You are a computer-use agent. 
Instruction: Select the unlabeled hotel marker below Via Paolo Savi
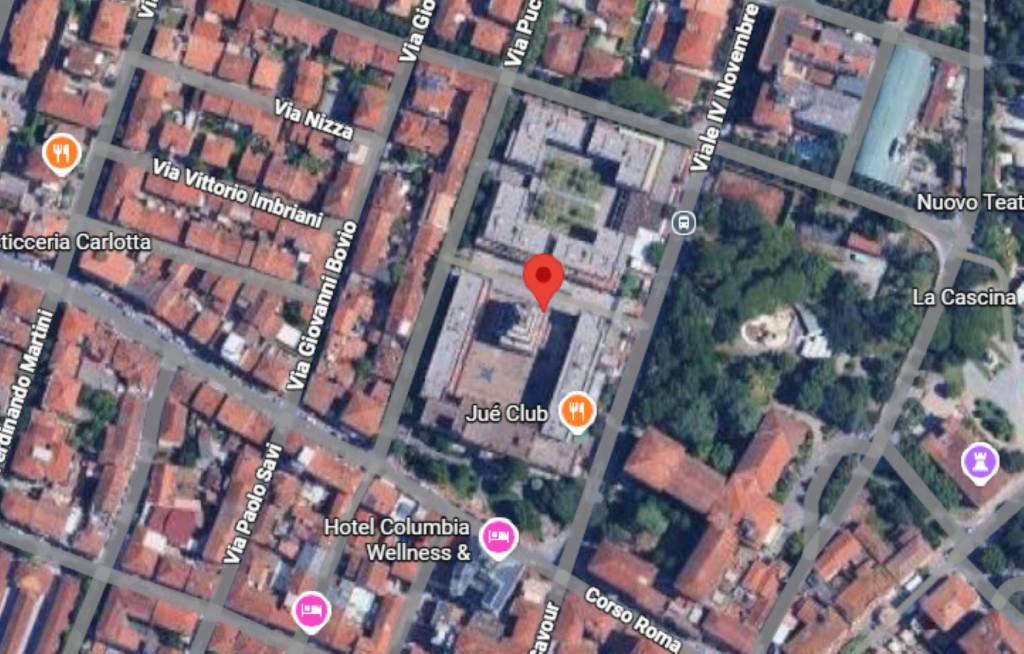point(311,609)
